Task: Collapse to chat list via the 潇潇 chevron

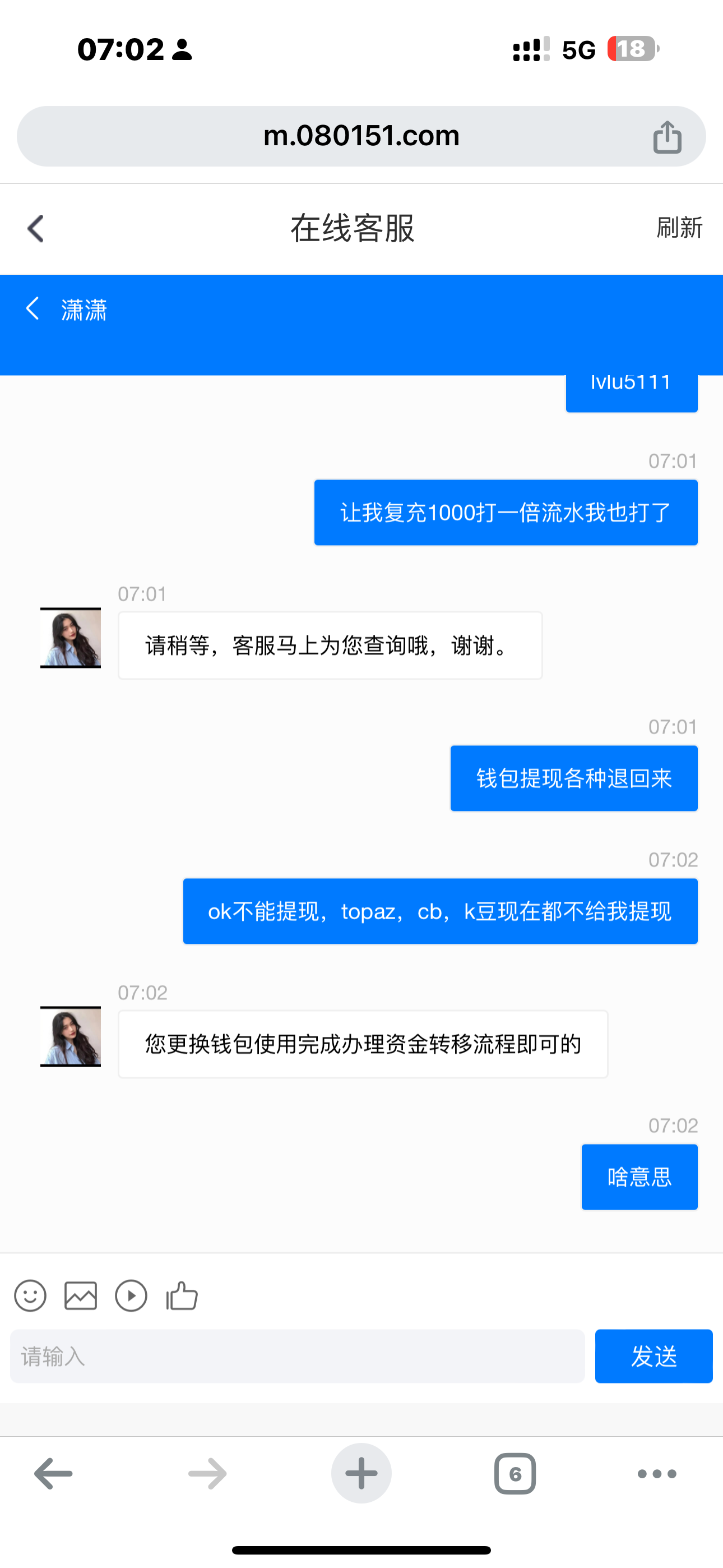Action: click(34, 309)
